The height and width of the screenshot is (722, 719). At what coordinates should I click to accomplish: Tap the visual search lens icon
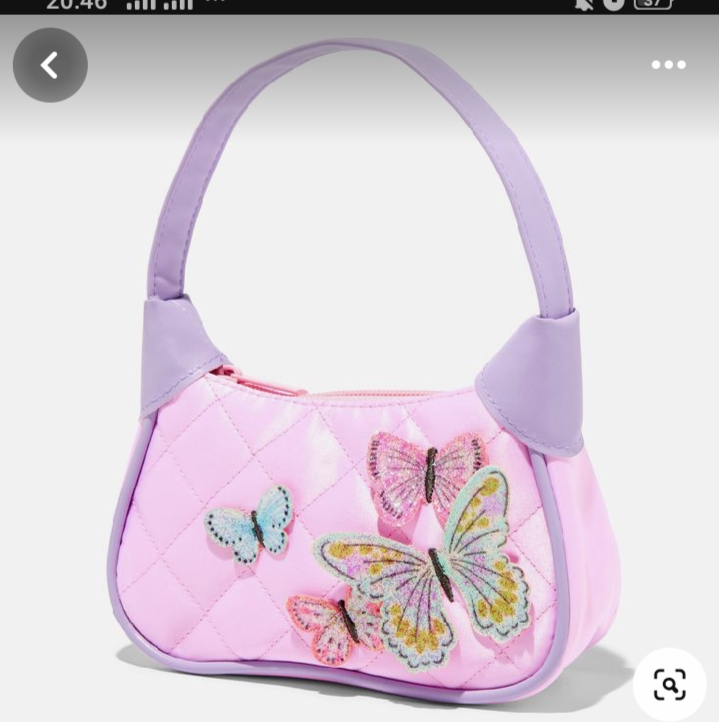(669, 684)
